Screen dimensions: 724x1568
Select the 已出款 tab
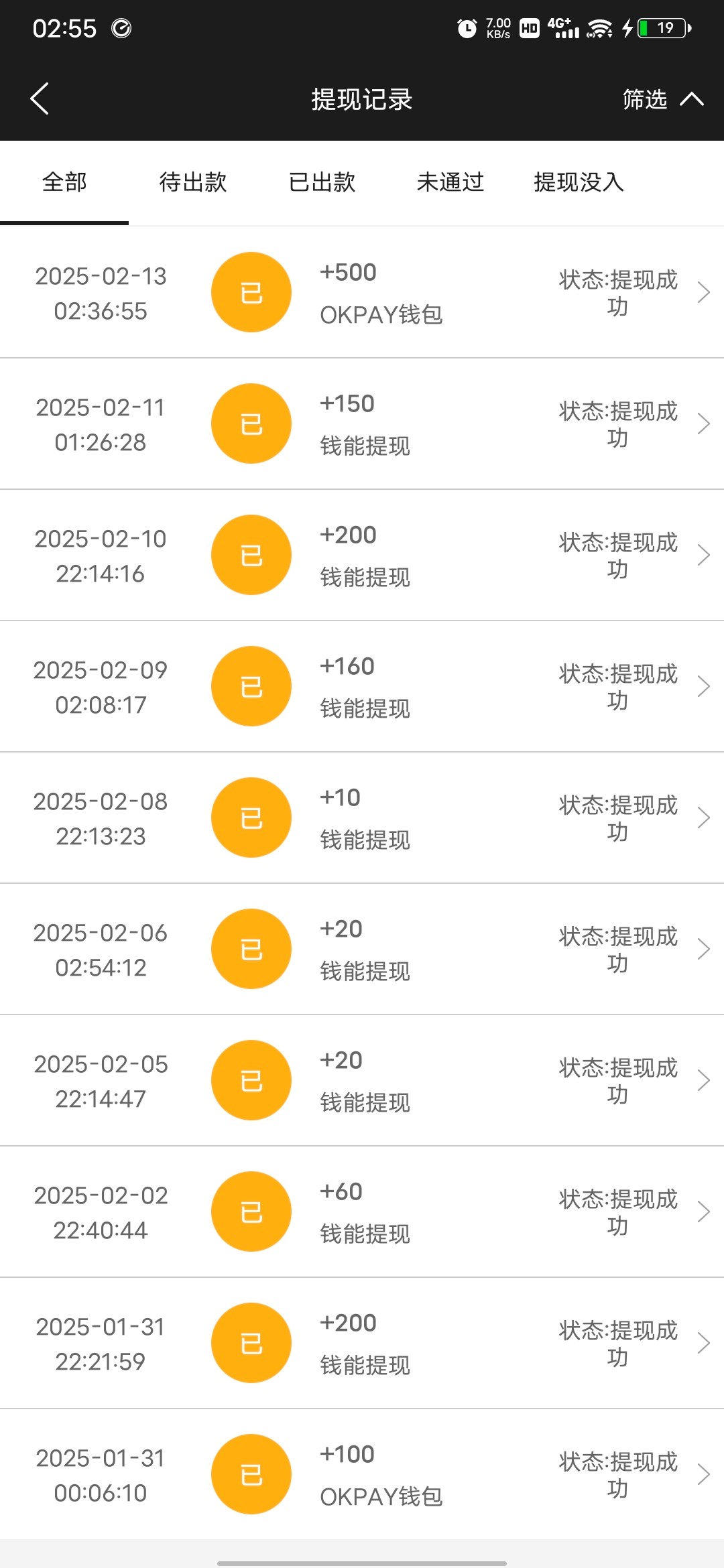(322, 182)
